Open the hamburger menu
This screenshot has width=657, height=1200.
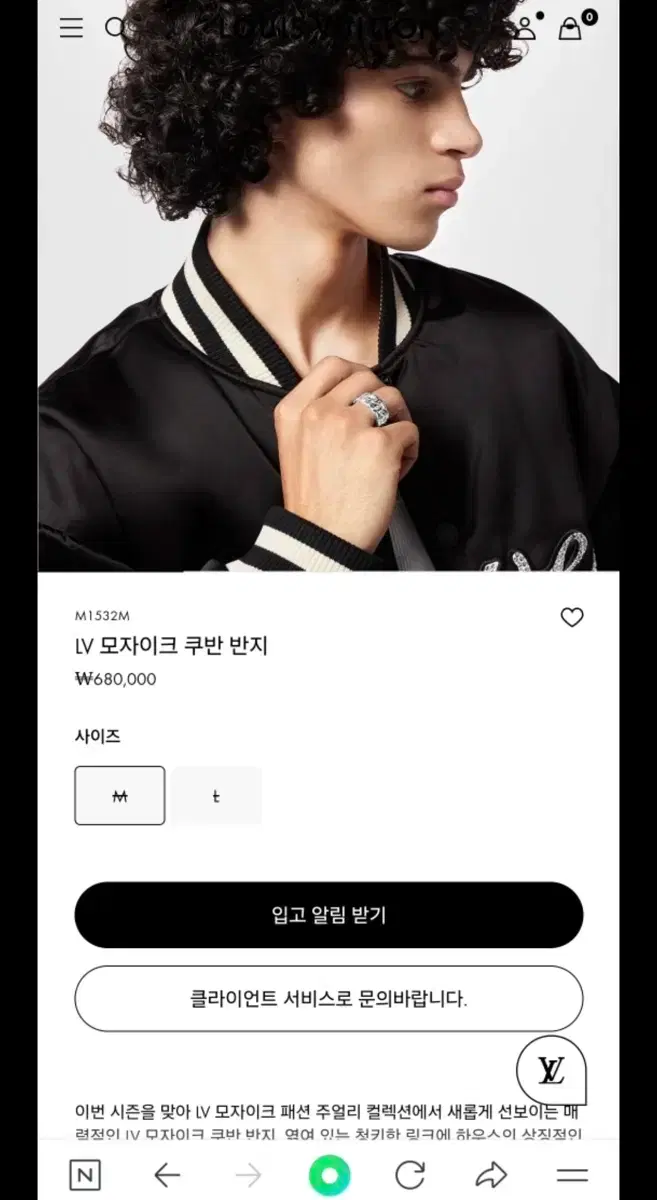pyautogui.click(x=71, y=28)
